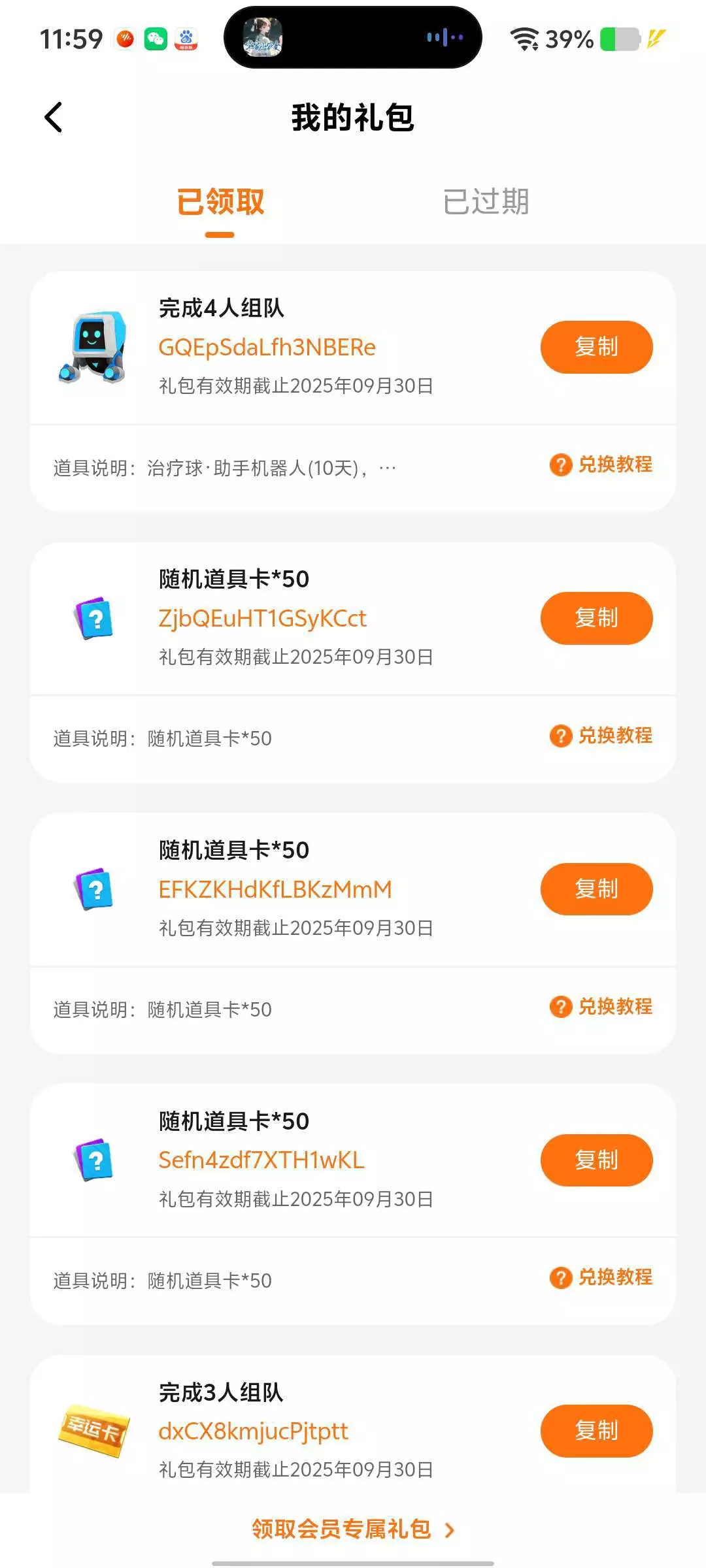Copy the code ZjbQEuHT1GSyKCct

click(x=596, y=618)
